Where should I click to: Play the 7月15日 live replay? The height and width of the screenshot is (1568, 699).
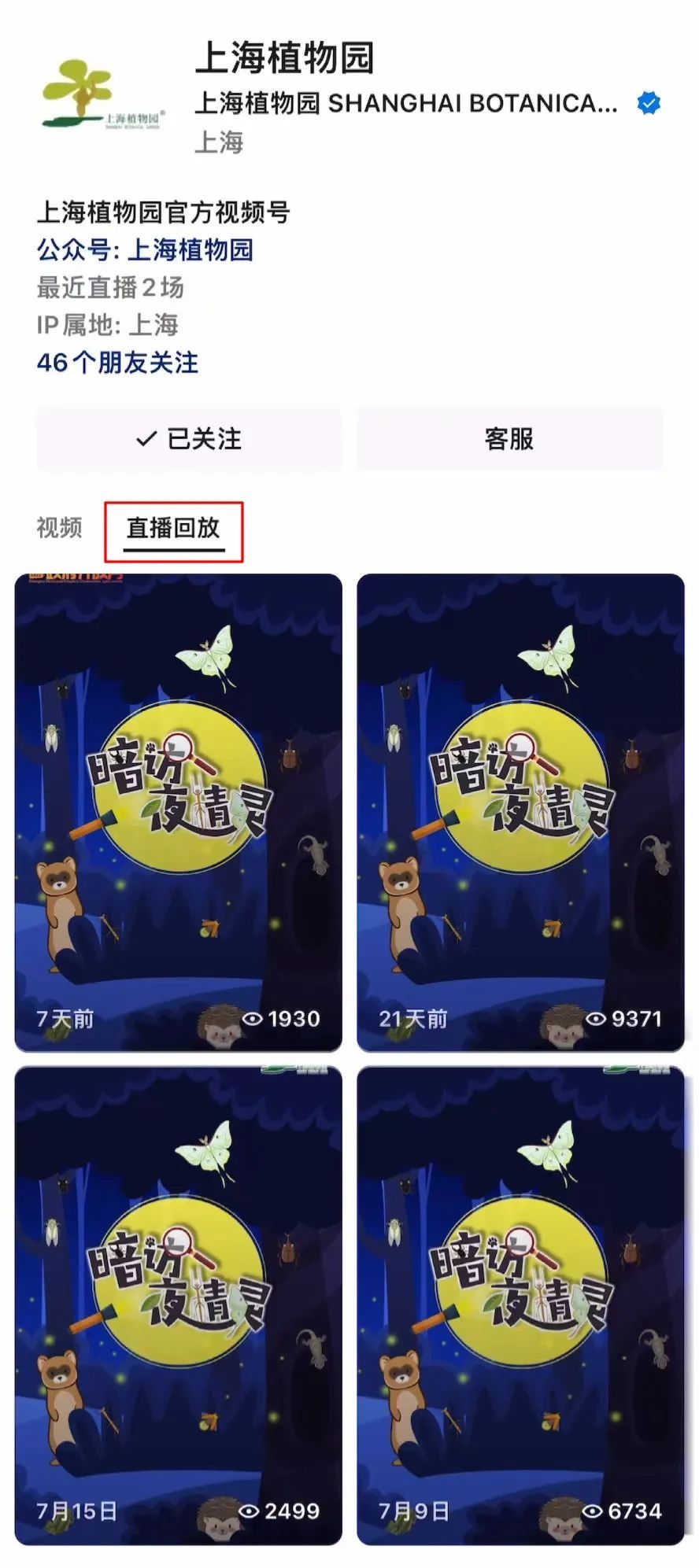coord(178,1305)
